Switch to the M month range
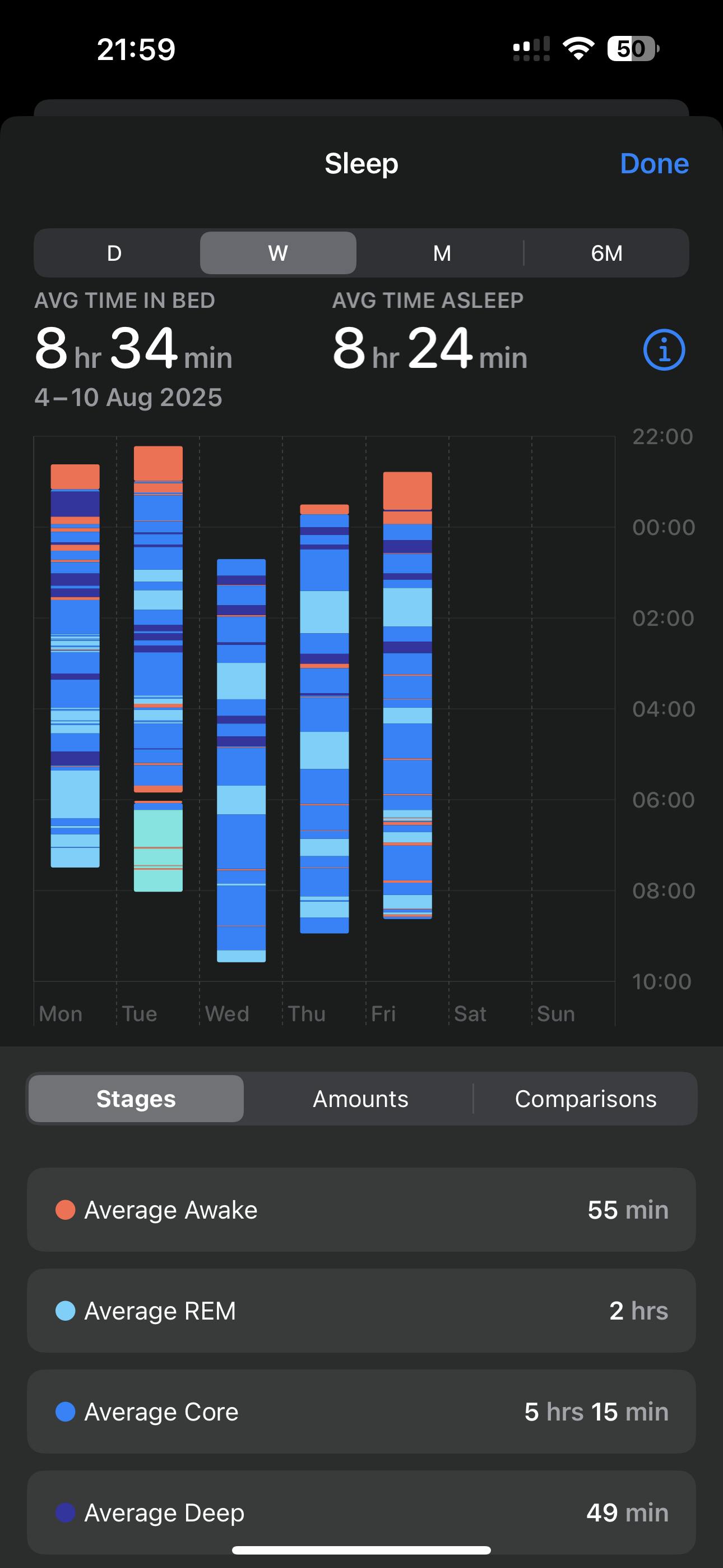Image resolution: width=723 pixels, height=1568 pixels. [442, 253]
